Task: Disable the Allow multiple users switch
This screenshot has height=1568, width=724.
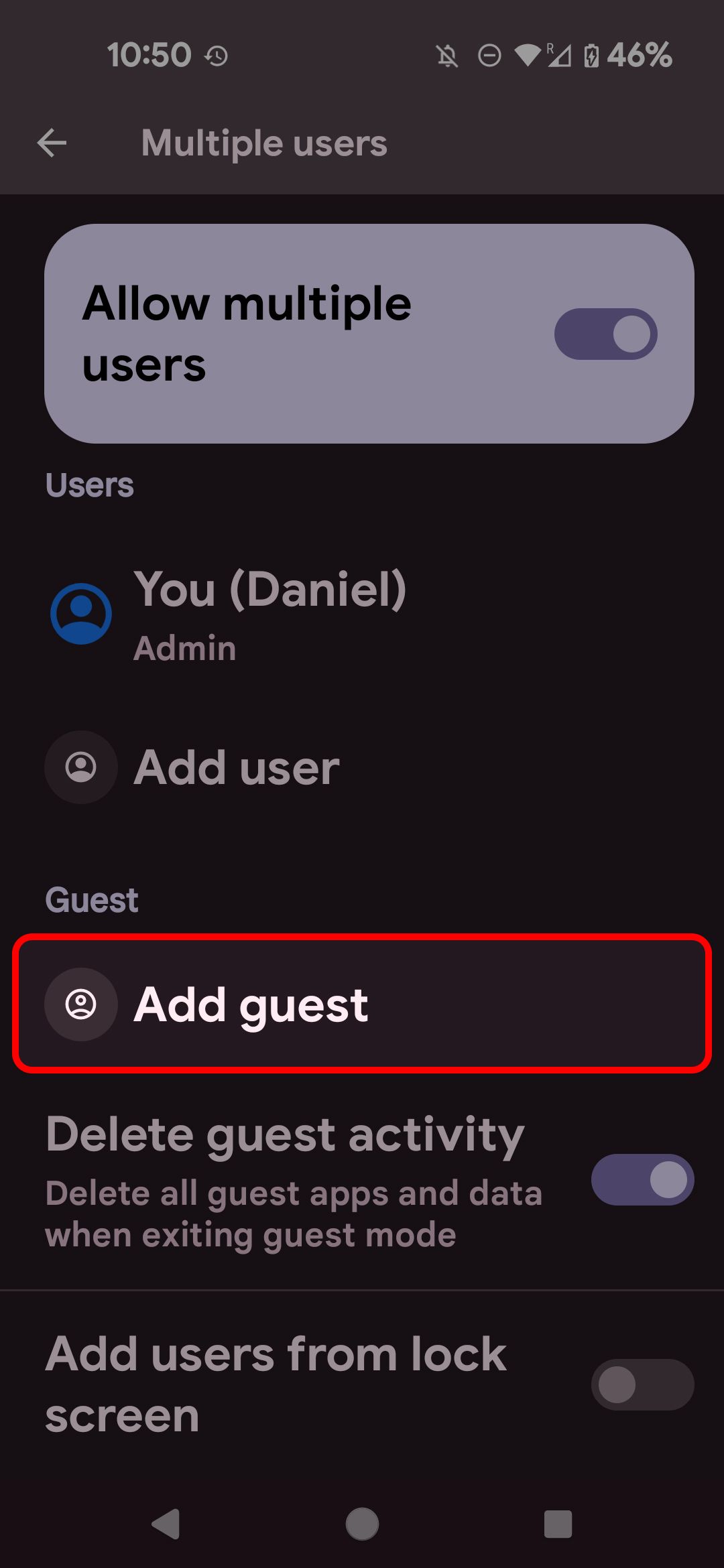Action: click(604, 334)
